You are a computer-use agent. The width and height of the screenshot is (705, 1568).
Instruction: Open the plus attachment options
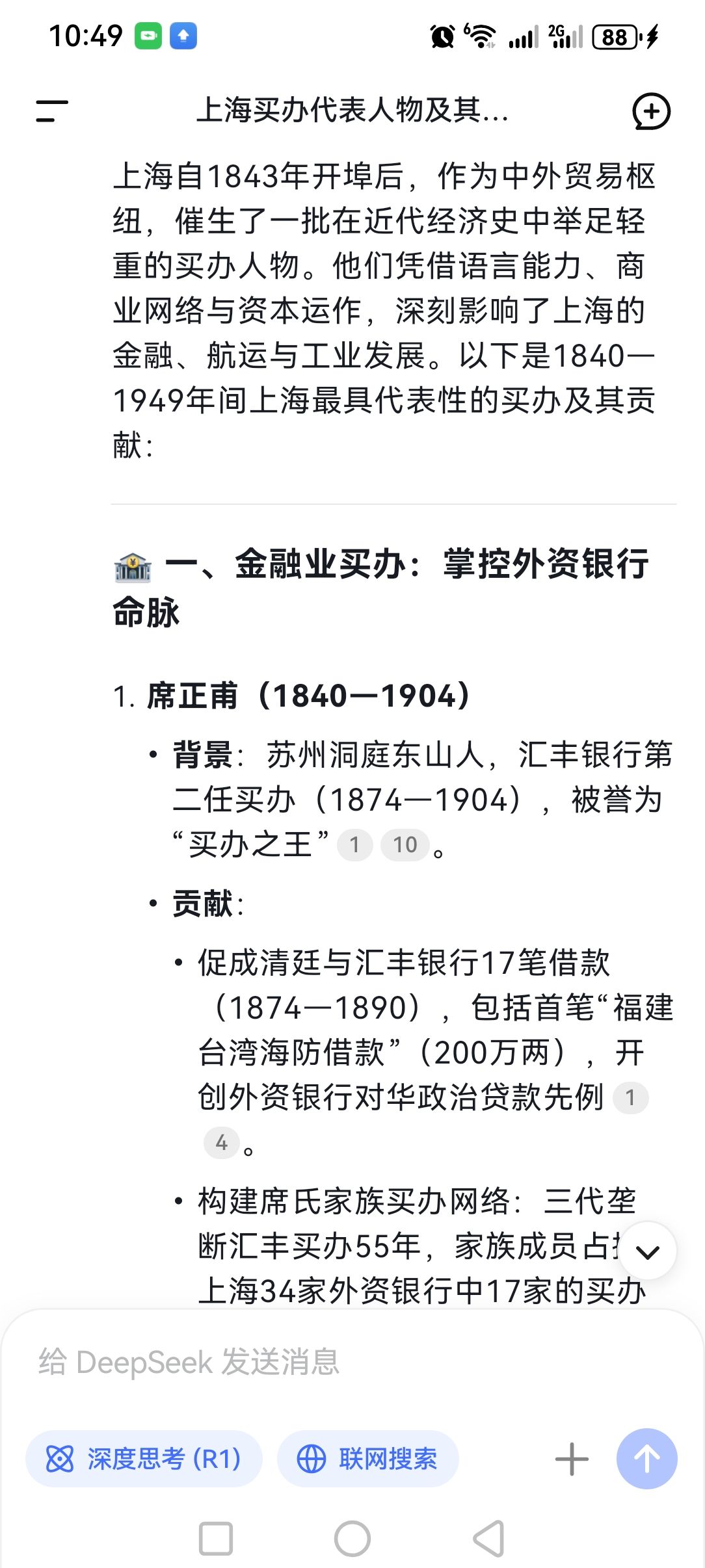[572, 1459]
